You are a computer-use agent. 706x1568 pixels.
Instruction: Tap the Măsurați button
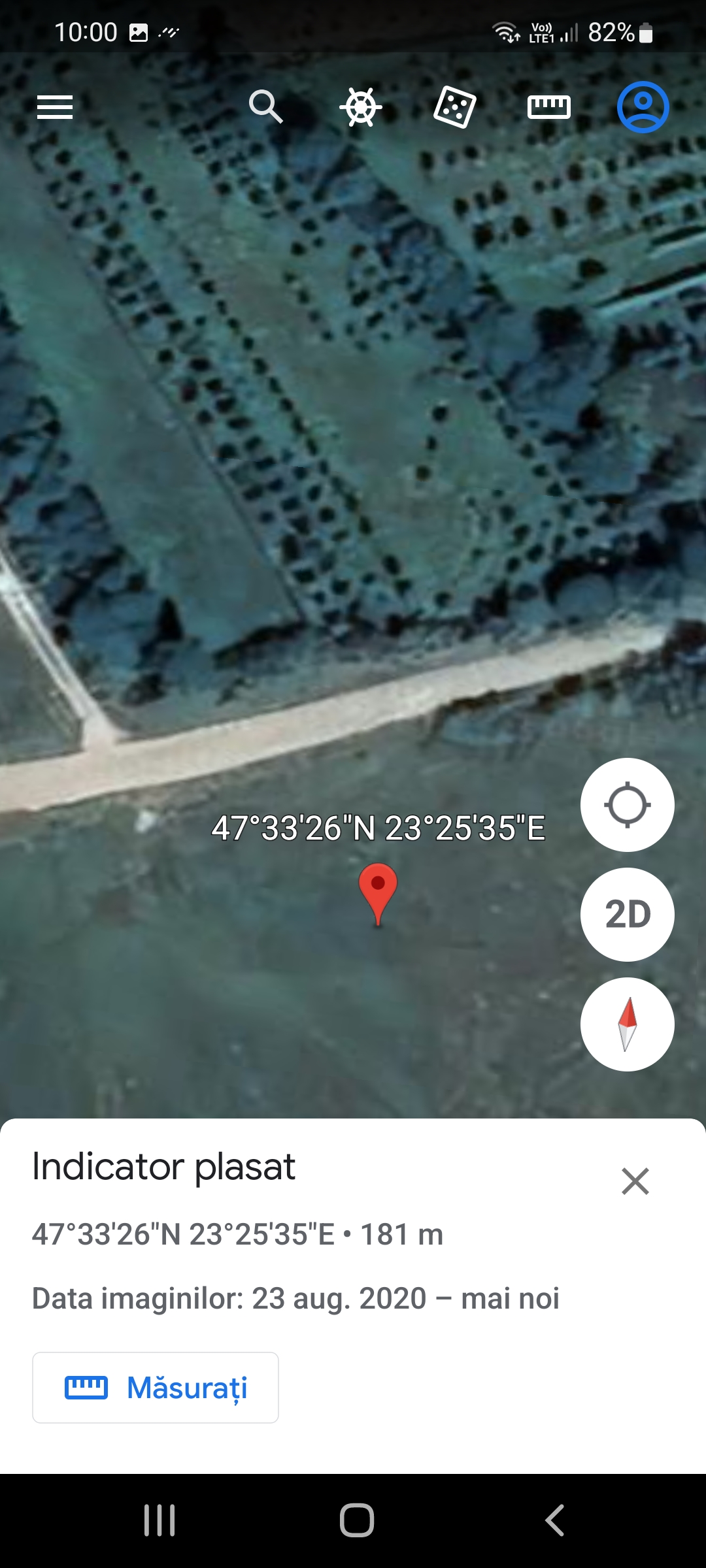156,1388
